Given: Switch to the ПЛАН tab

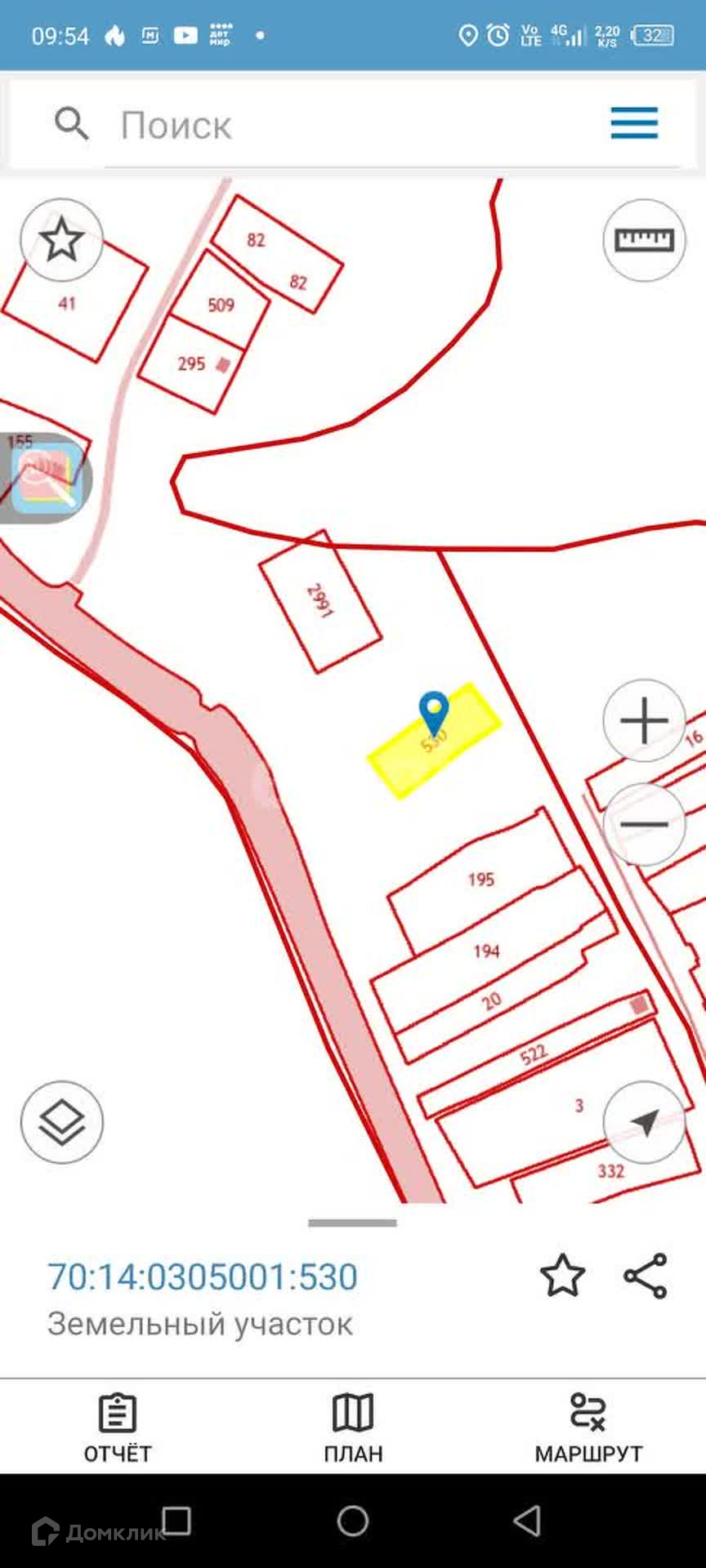Looking at the screenshot, I should pyautogui.click(x=353, y=1428).
